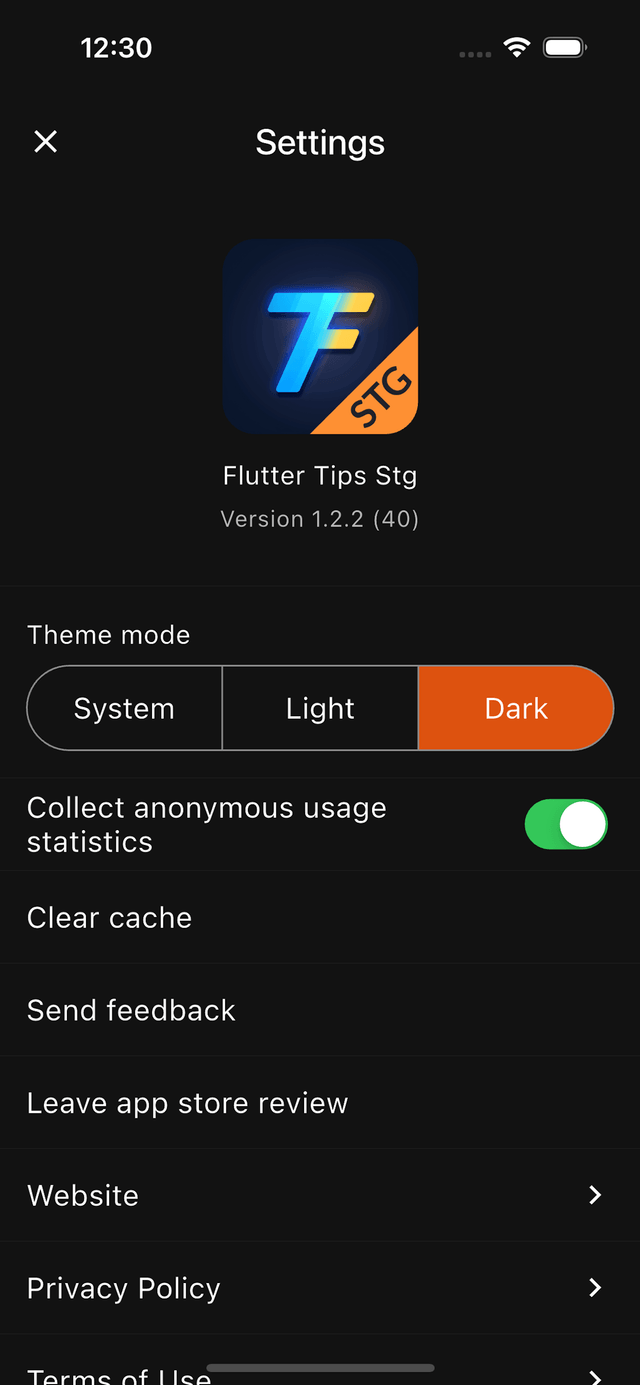The height and width of the screenshot is (1385, 640).
Task: Switch to the Light theme
Action: click(320, 708)
